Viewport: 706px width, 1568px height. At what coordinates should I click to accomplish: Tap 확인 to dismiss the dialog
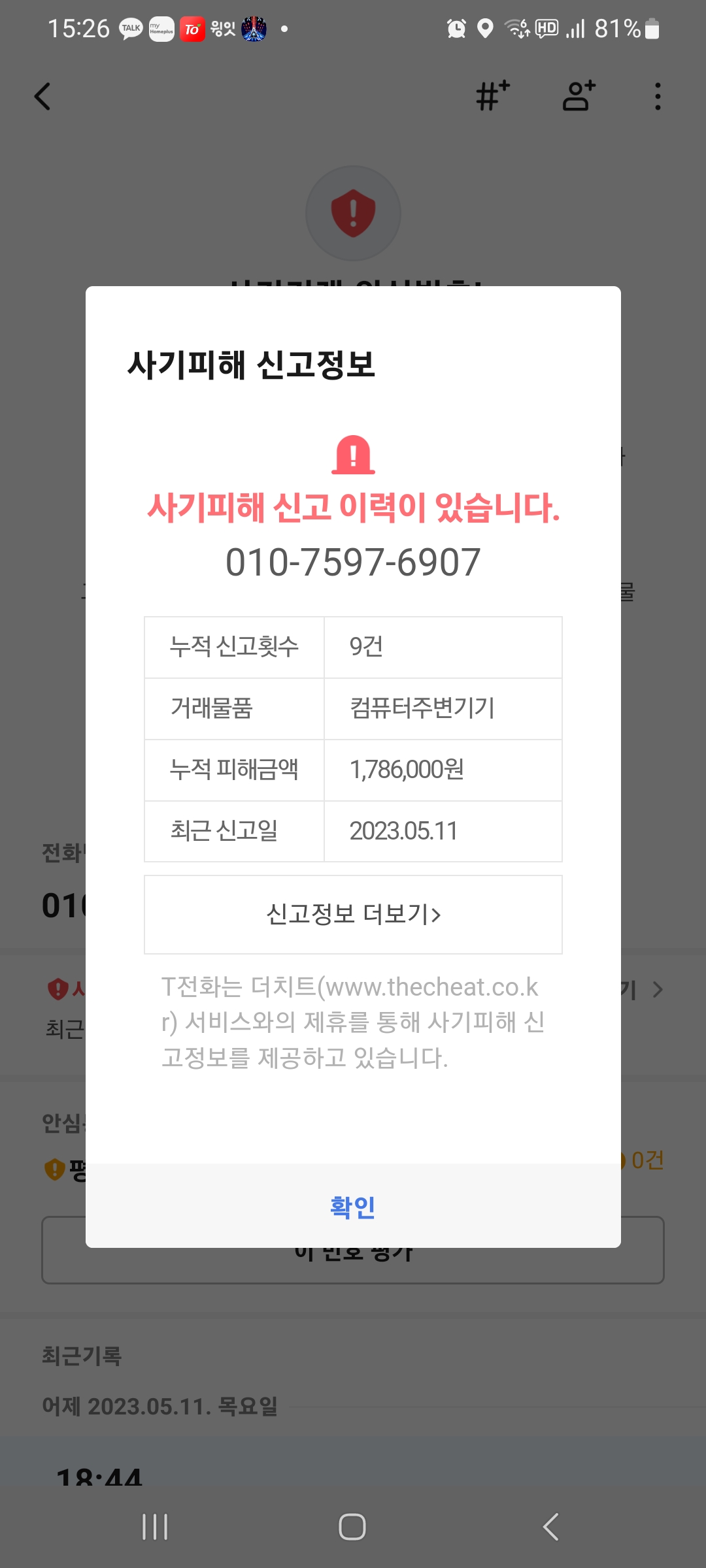point(353,1206)
